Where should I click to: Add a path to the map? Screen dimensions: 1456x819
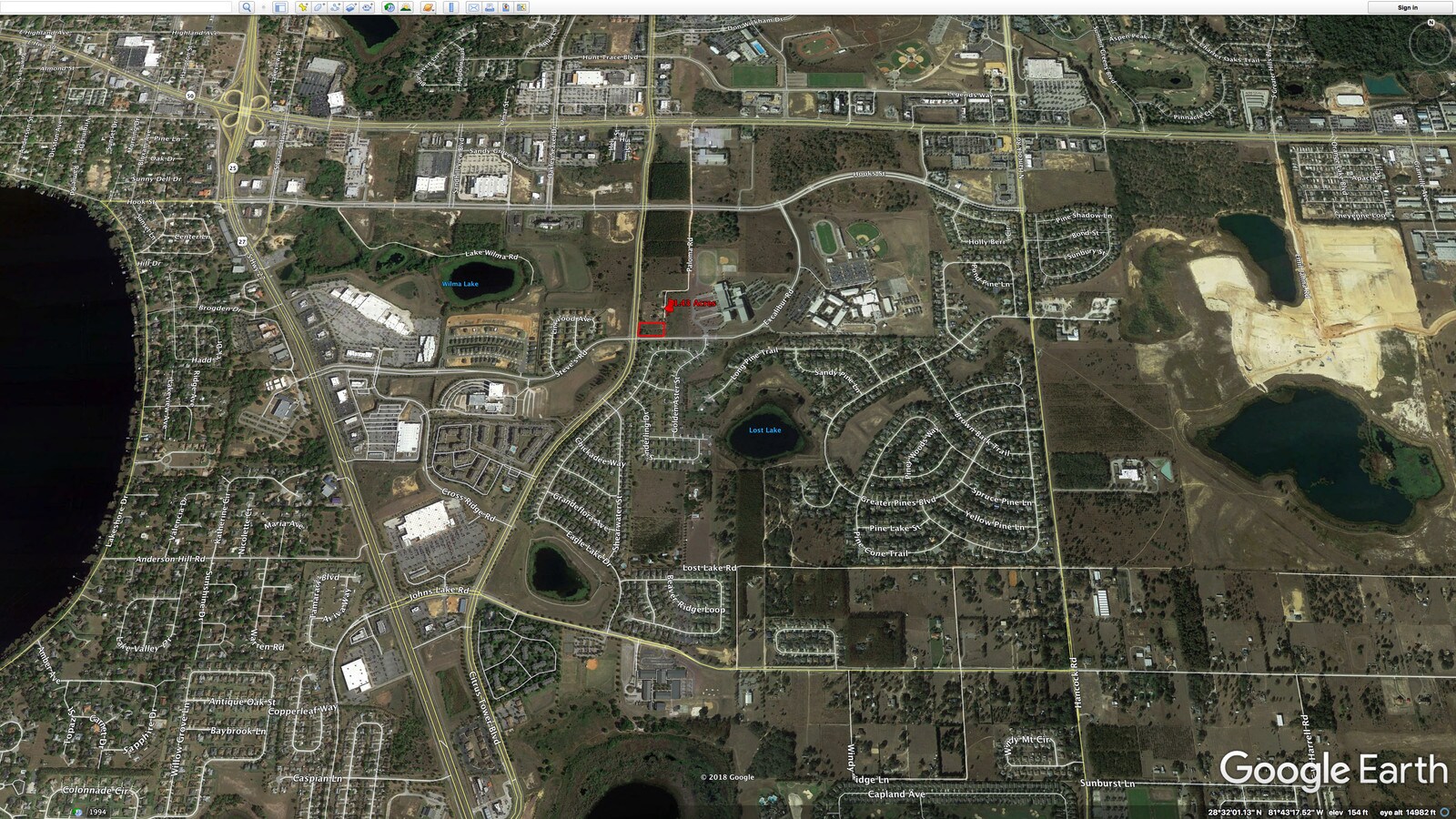pos(336,7)
